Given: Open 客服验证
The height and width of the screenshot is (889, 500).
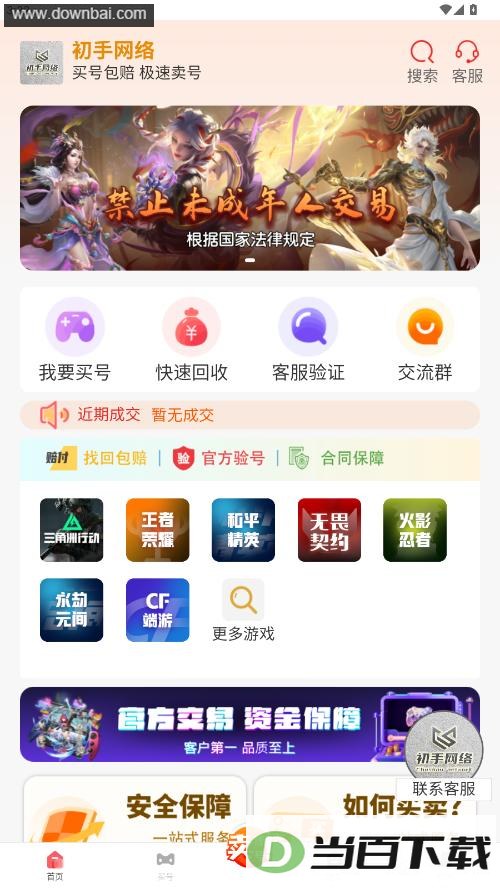Looking at the screenshot, I should 308,340.
